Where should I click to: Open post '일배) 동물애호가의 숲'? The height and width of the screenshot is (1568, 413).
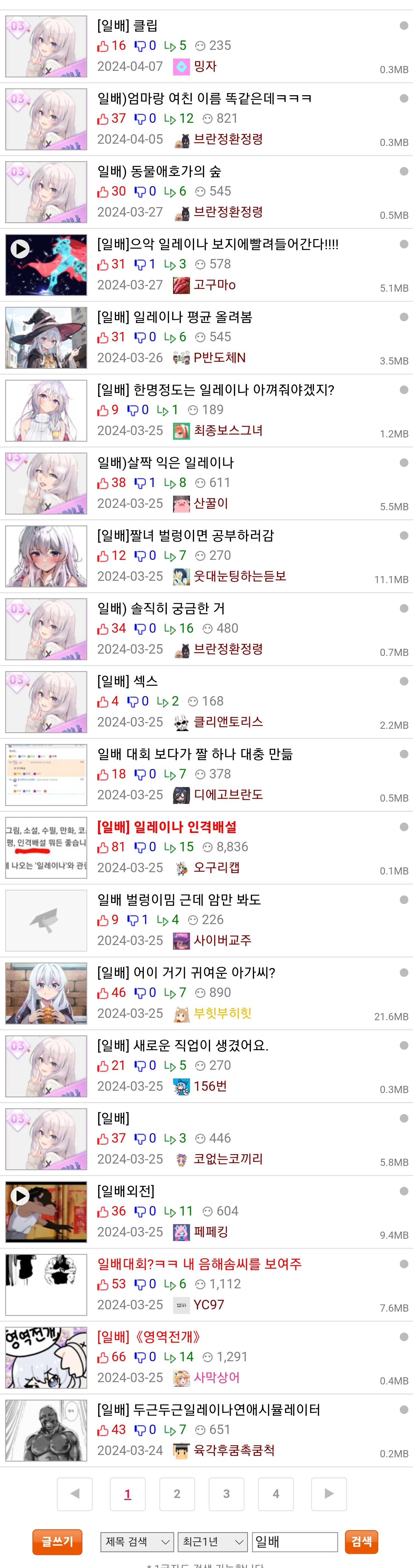(x=160, y=172)
